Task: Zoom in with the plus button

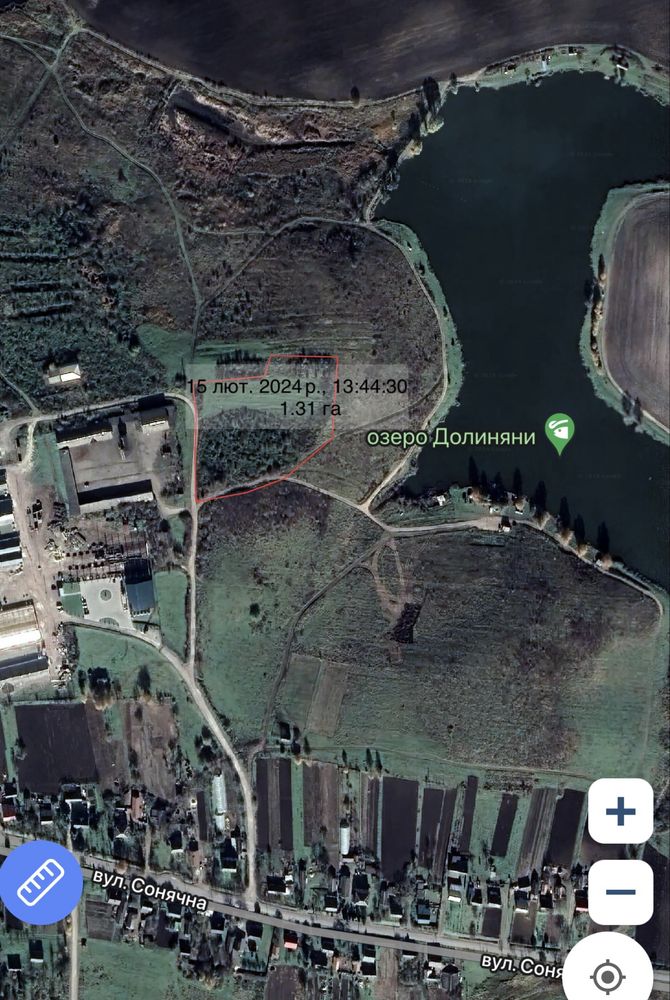Action: (620, 810)
